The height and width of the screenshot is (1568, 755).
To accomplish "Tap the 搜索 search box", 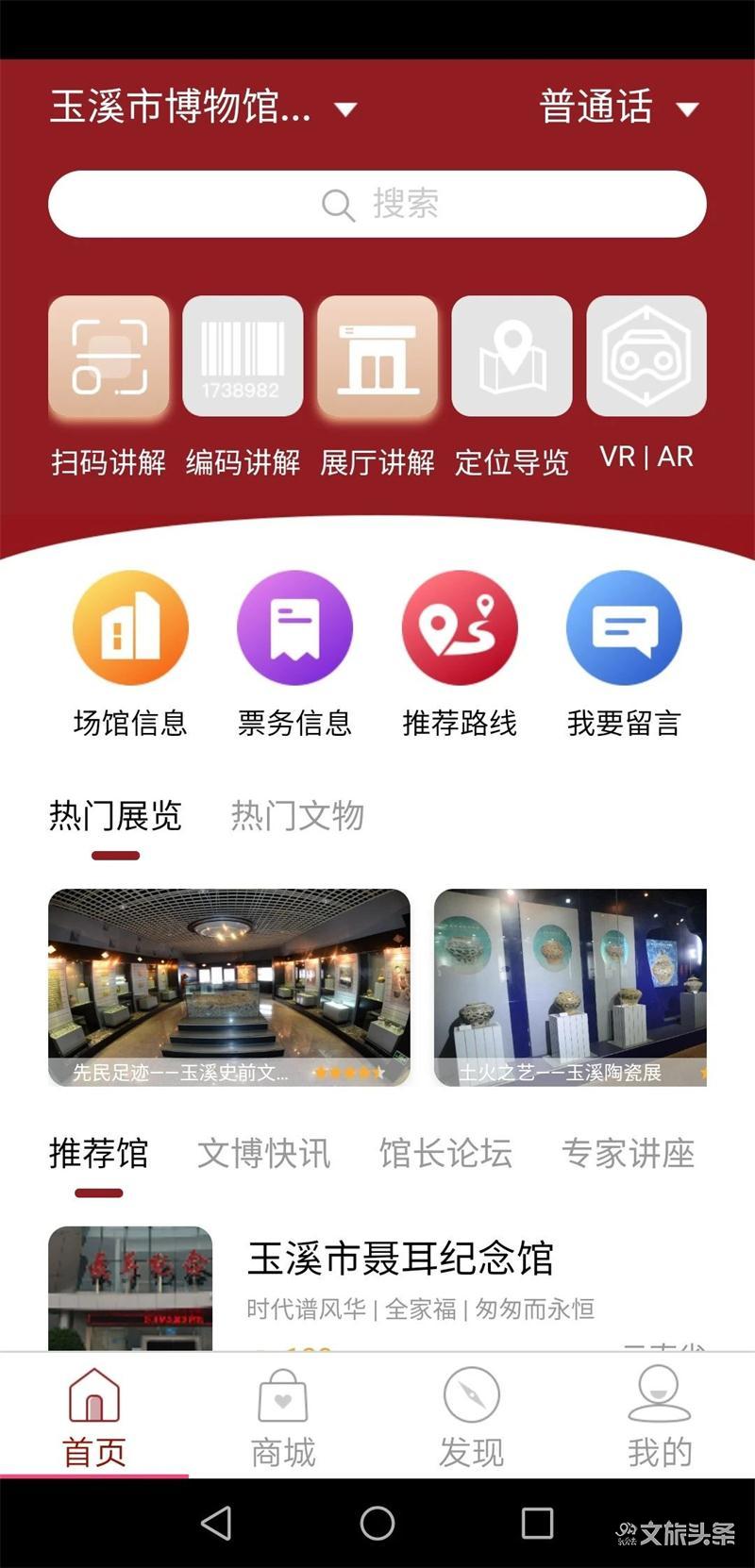I will [x=377, y=204].
